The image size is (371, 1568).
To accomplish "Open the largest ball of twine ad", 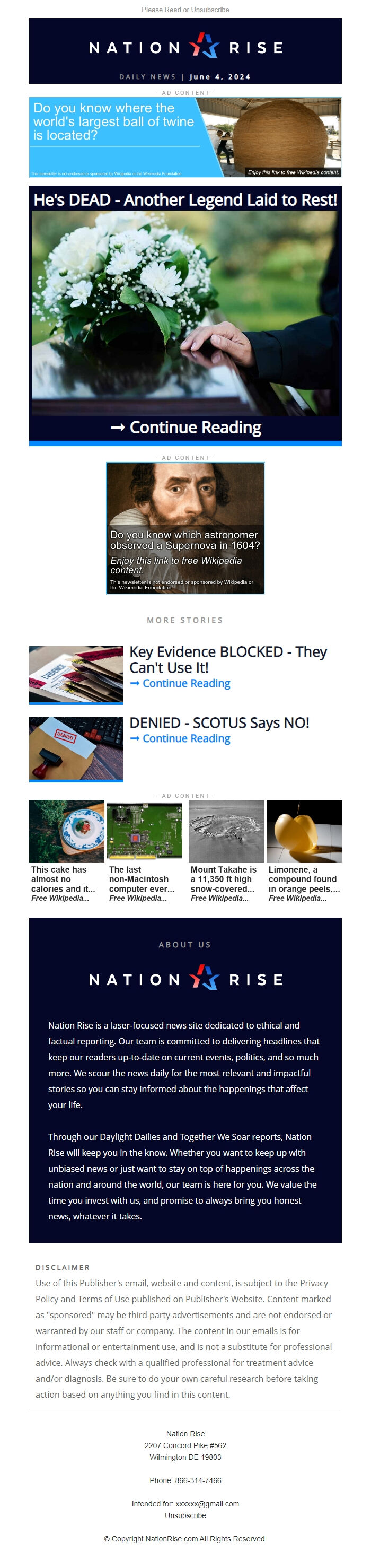I will 185,137.
